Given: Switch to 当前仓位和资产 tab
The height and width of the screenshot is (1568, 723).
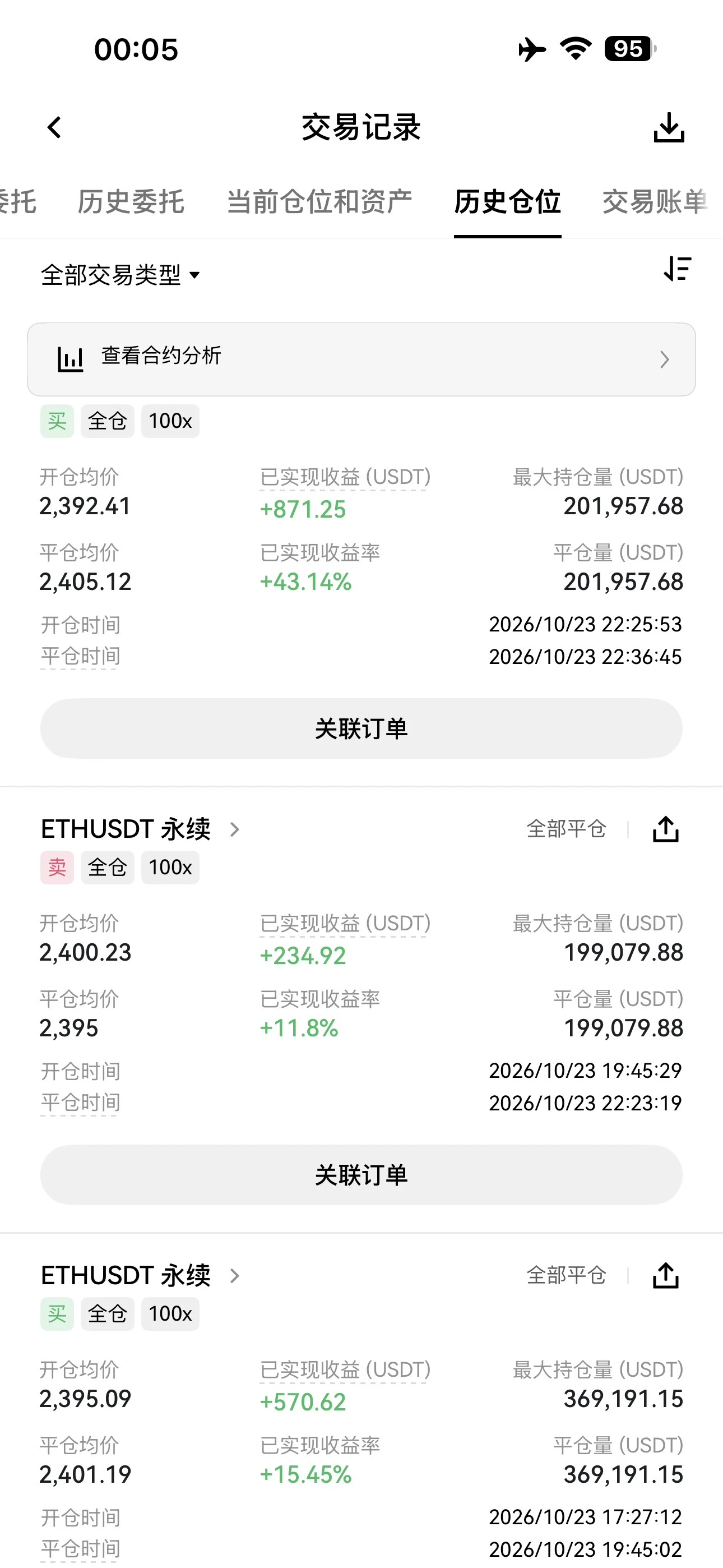Looking at the screenshot, I should click(x=319, y=201).
